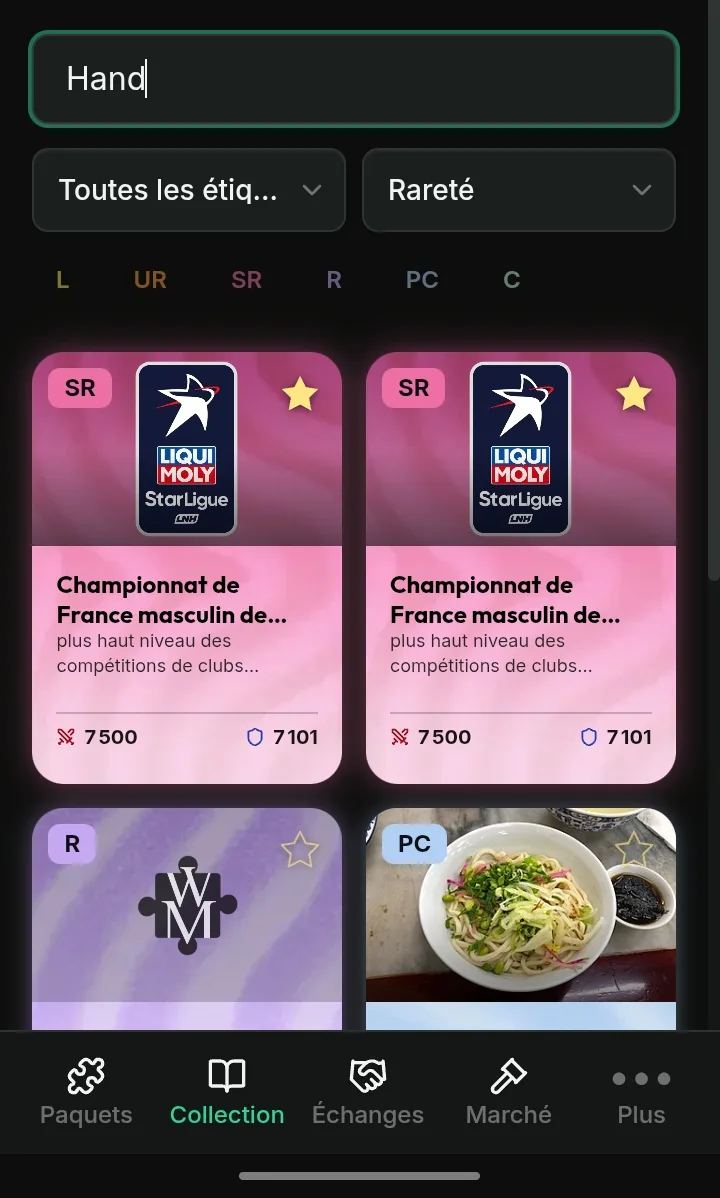Filter by UR rarity

pyautogui.click(x=150, y=280)
